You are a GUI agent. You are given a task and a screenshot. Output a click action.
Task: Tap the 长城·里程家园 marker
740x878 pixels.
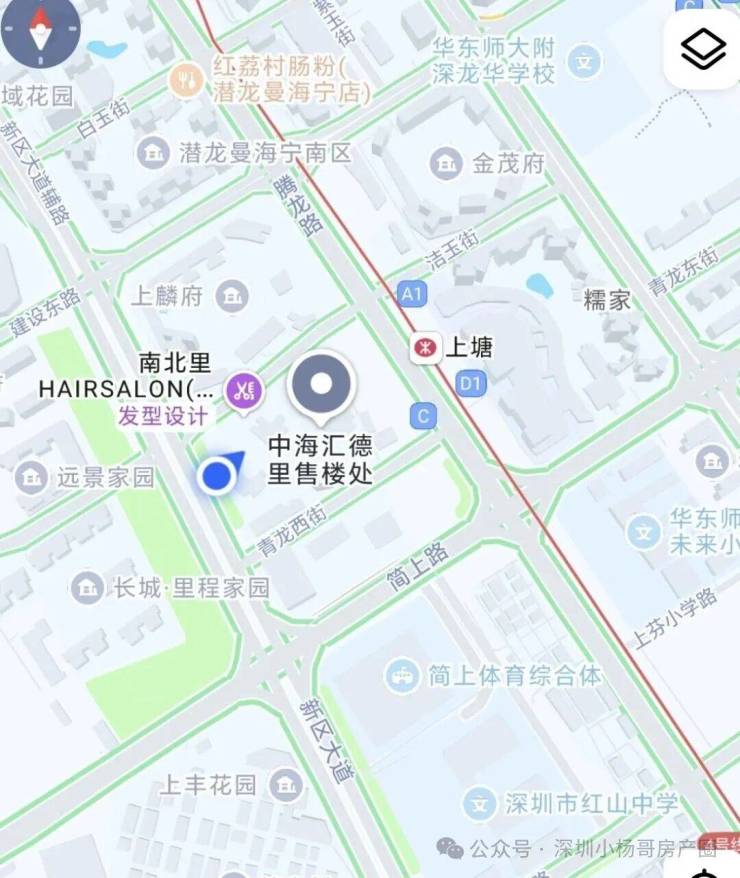tap(88, 587)
